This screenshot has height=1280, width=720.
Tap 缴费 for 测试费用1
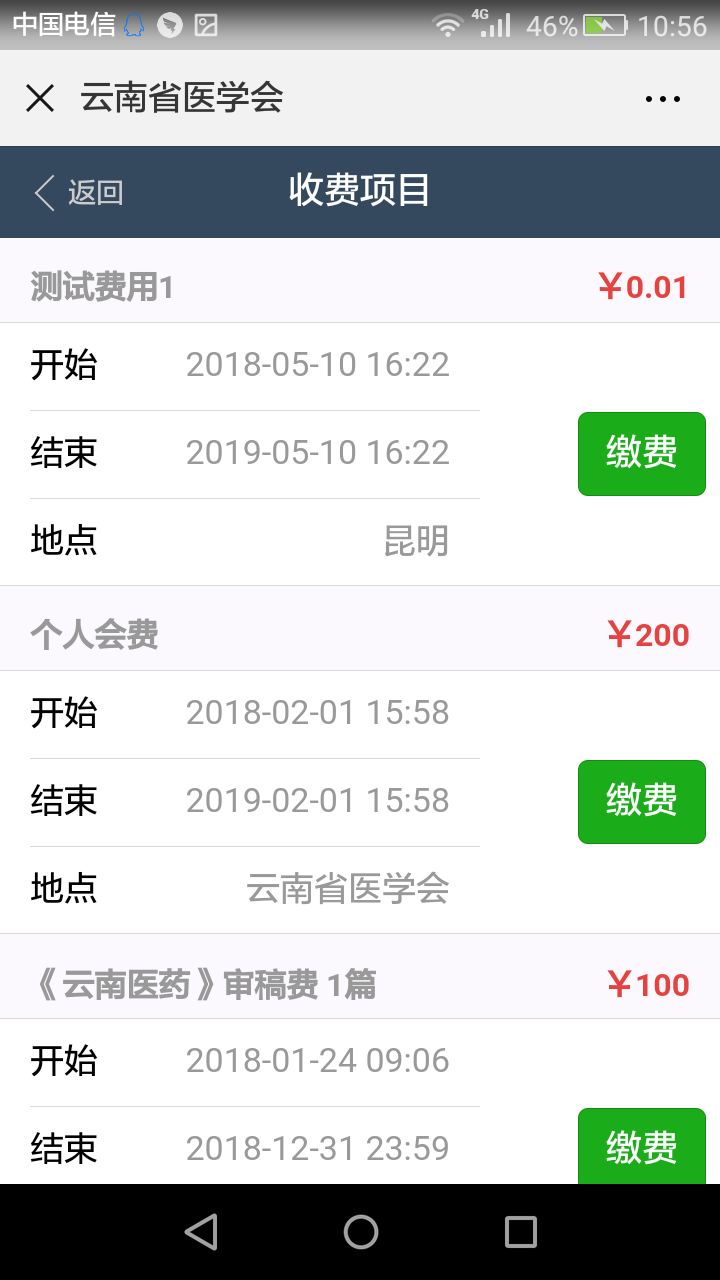click(642, 453)
